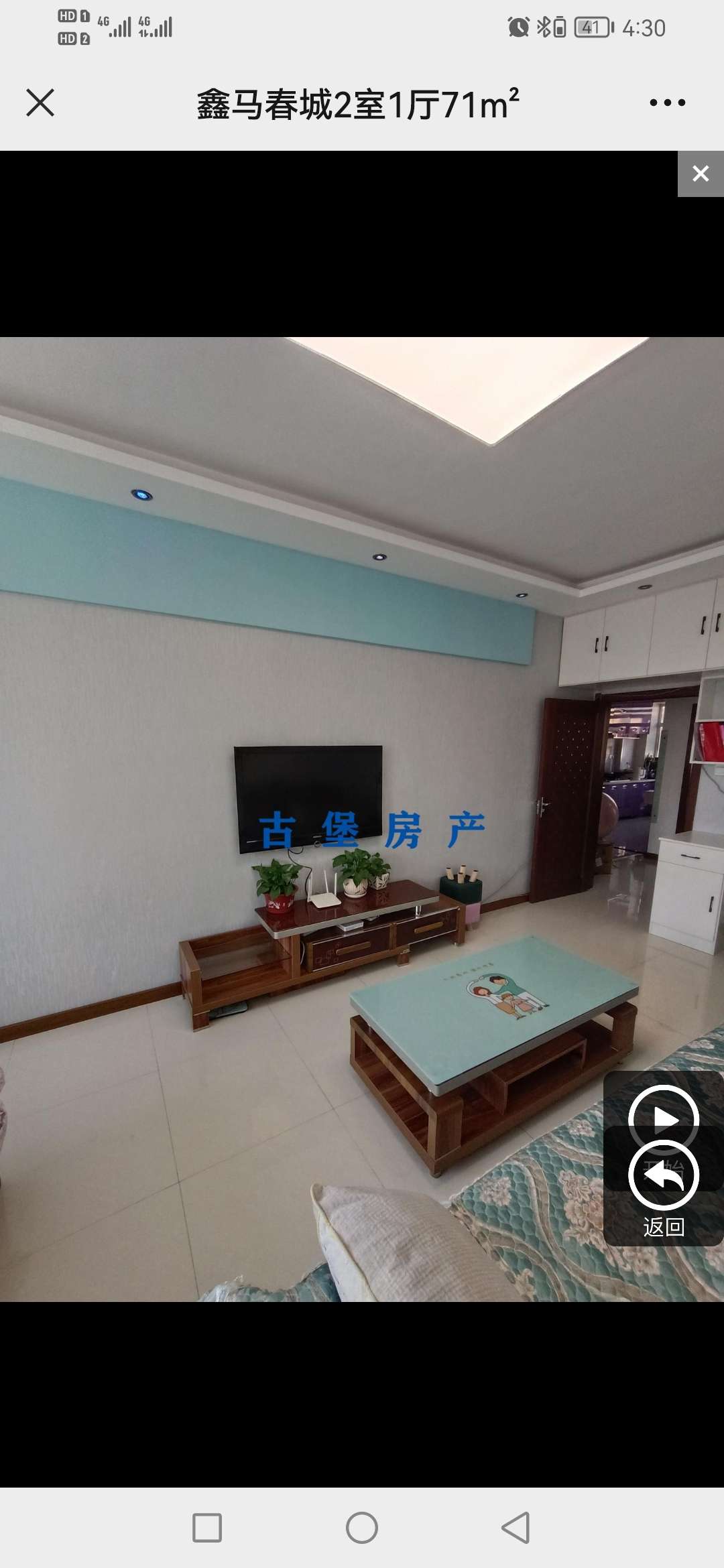The width and height of the screenshot is (724, 1568).
Task: Dismiss the photo viewer overlay
Action: point(701,174)
